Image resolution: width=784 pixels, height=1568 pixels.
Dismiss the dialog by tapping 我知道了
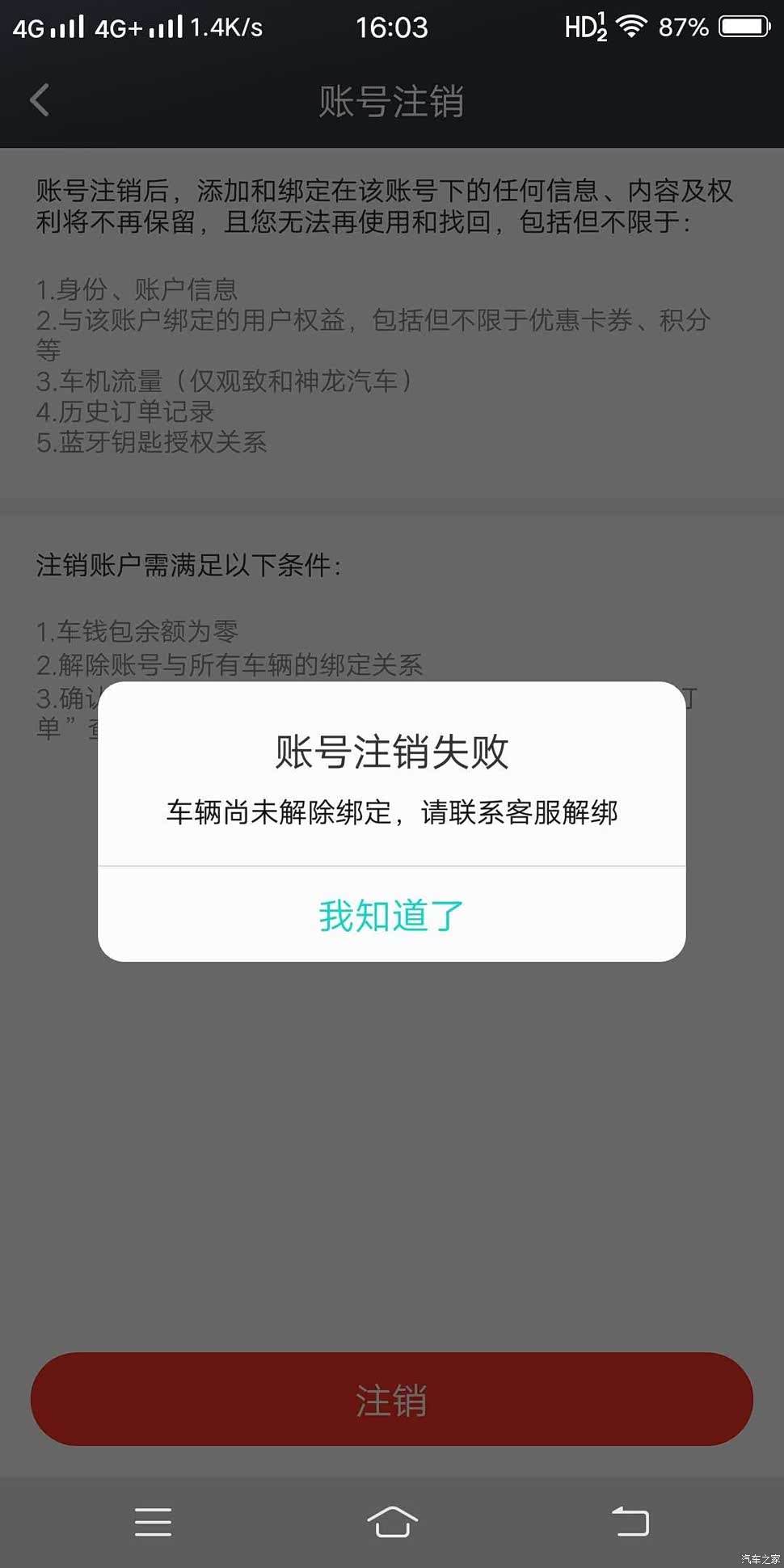tap(391, 914)
